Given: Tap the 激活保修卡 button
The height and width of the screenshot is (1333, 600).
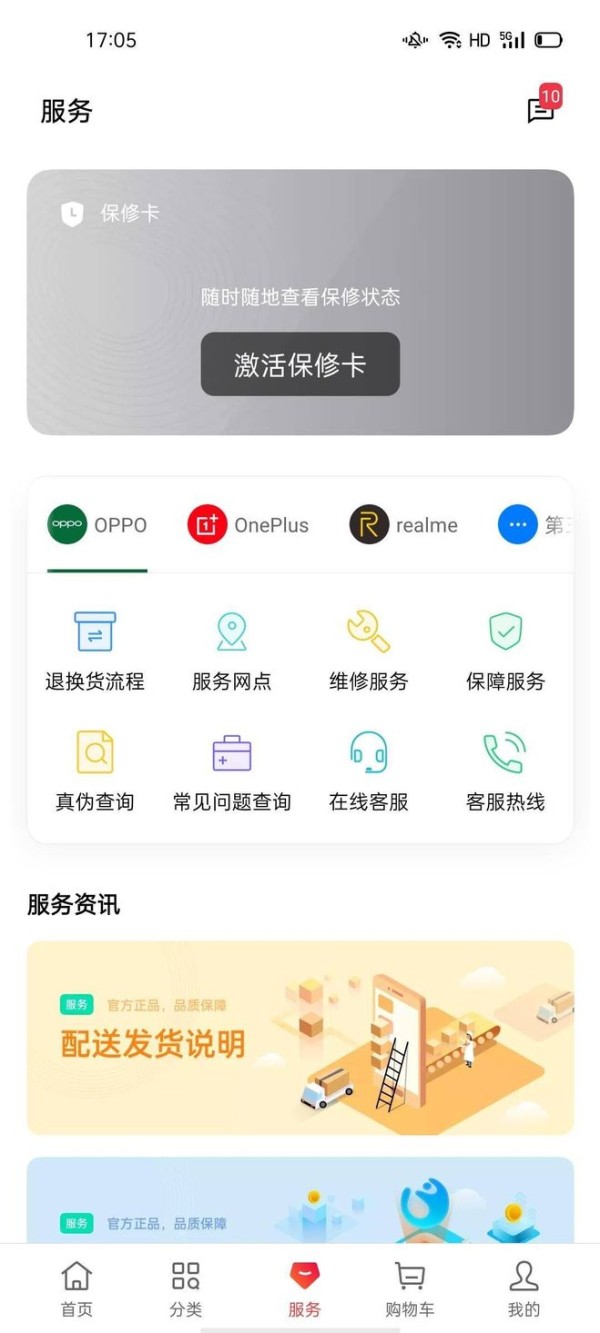Looking at the screenshot, I should click(300, 364).
